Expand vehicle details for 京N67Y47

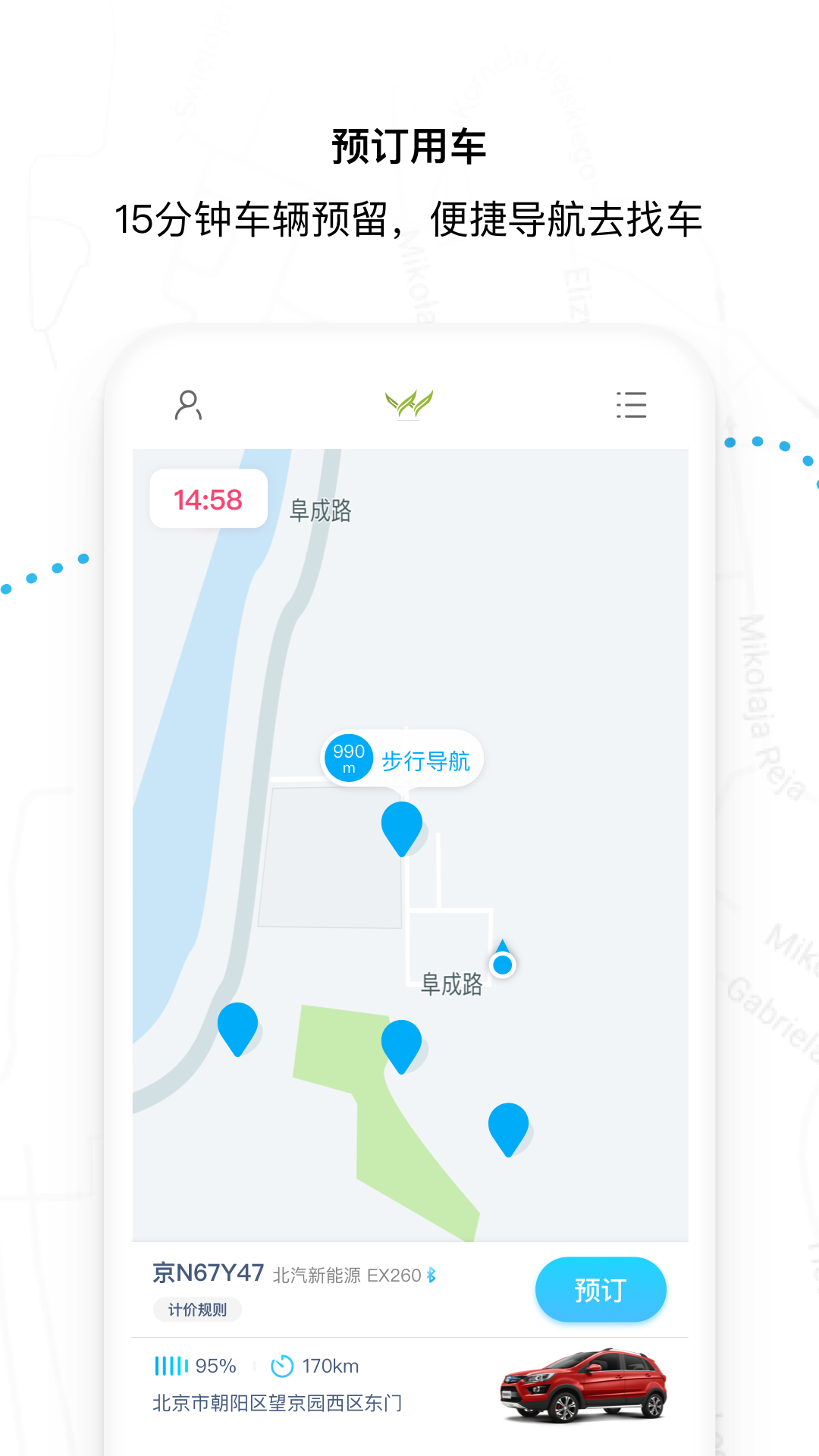[x=206, y=1269]
